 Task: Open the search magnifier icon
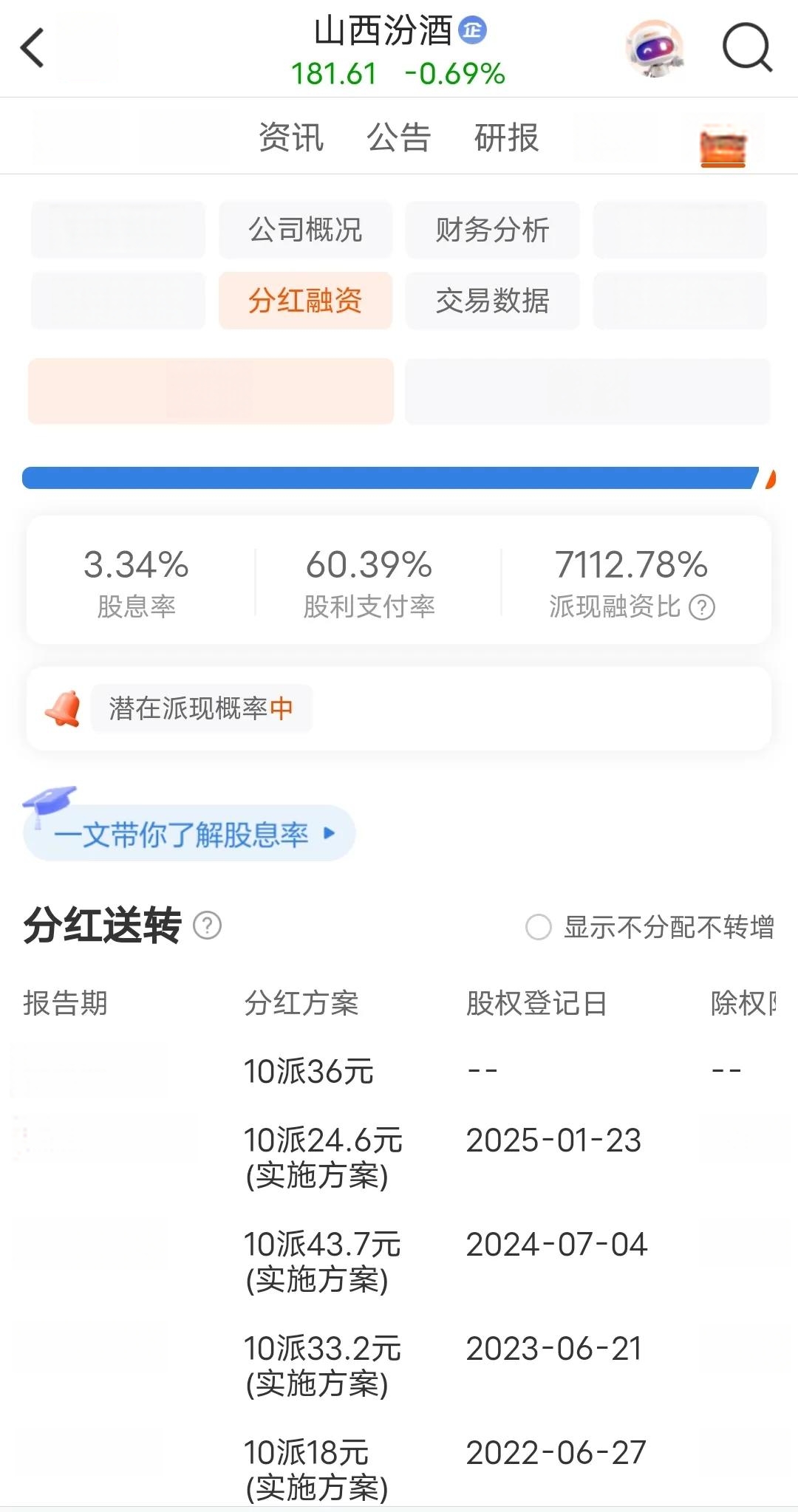[x=747, y=48]
